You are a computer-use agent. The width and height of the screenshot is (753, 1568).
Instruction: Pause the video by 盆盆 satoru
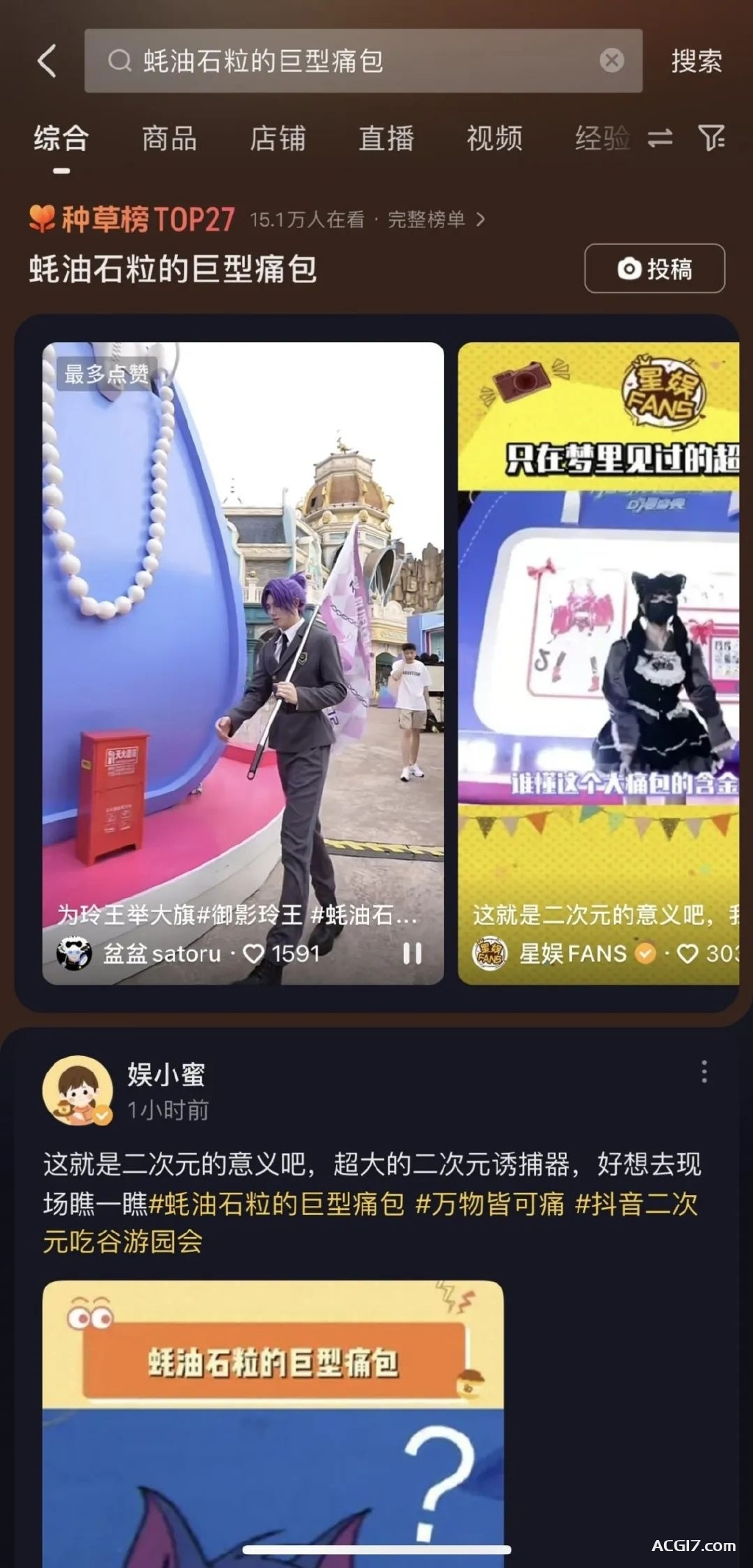413,954
